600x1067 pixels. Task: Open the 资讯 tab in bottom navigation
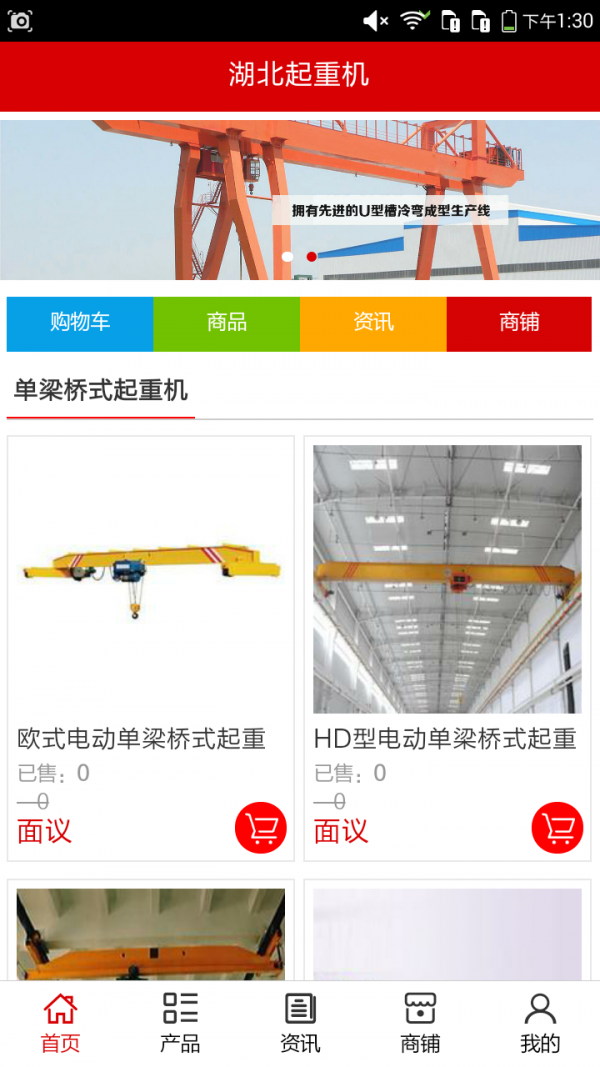click(300, 1023)
